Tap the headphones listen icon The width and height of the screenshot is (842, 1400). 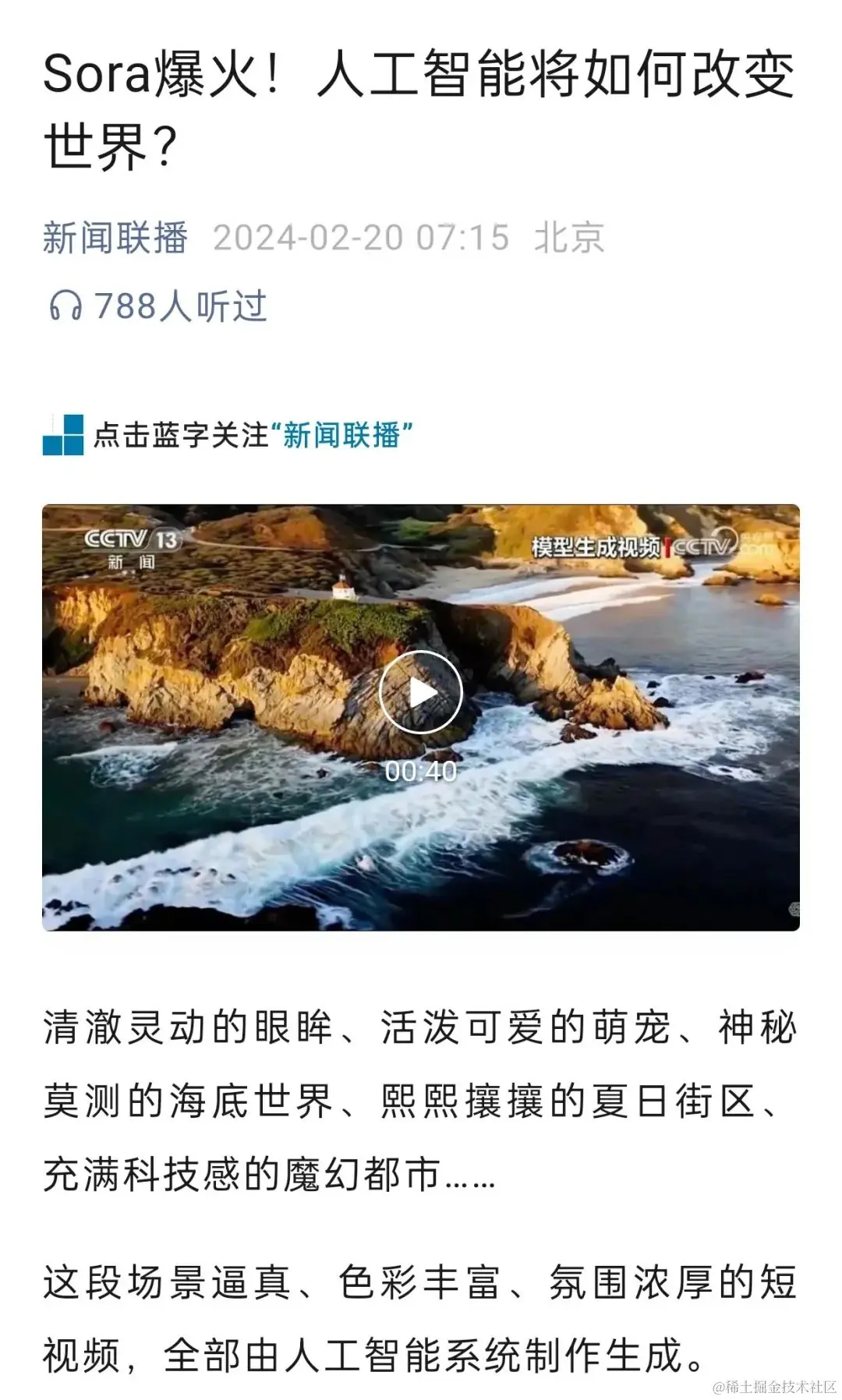pyautogui.click(x=65, y=306)
